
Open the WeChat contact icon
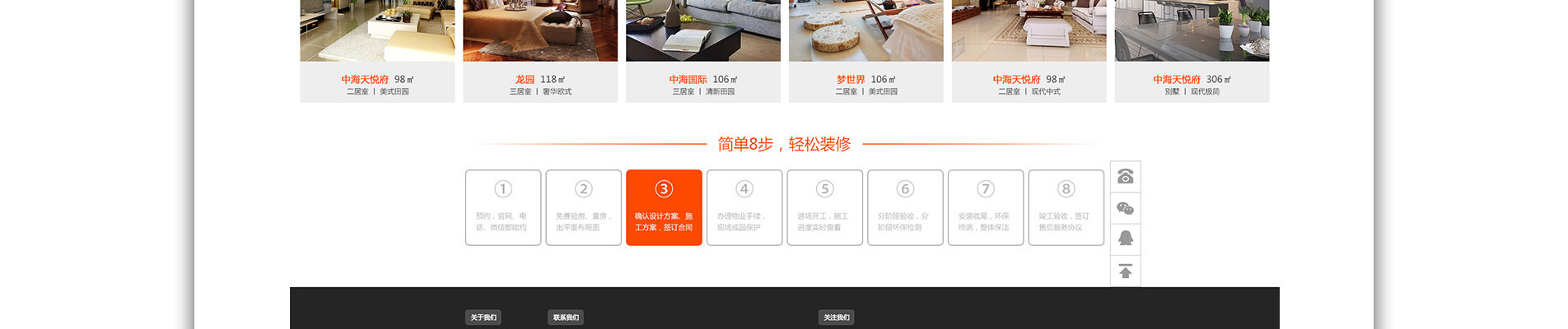tap(1125, 208)
